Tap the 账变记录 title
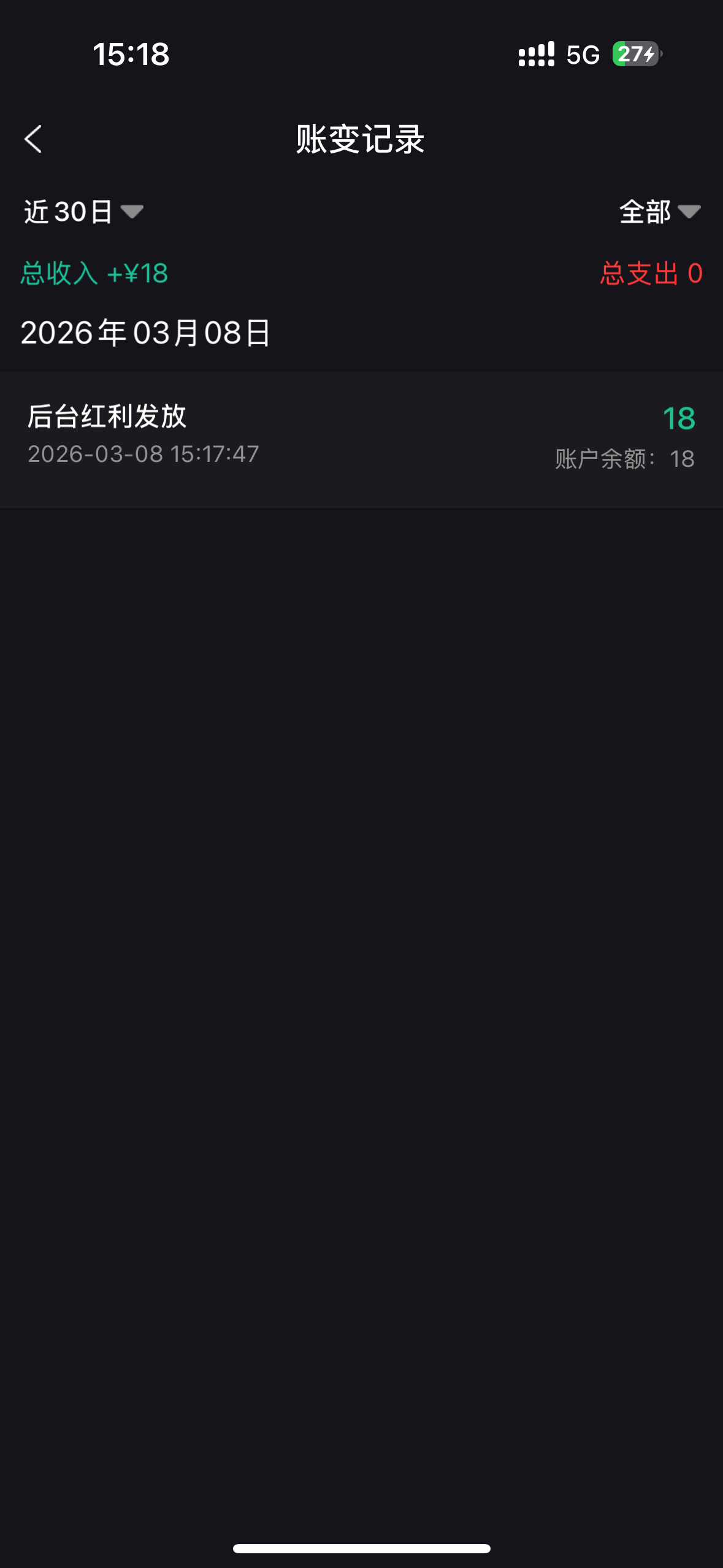The image size is (723, 1568). click(x=361, y=140)
